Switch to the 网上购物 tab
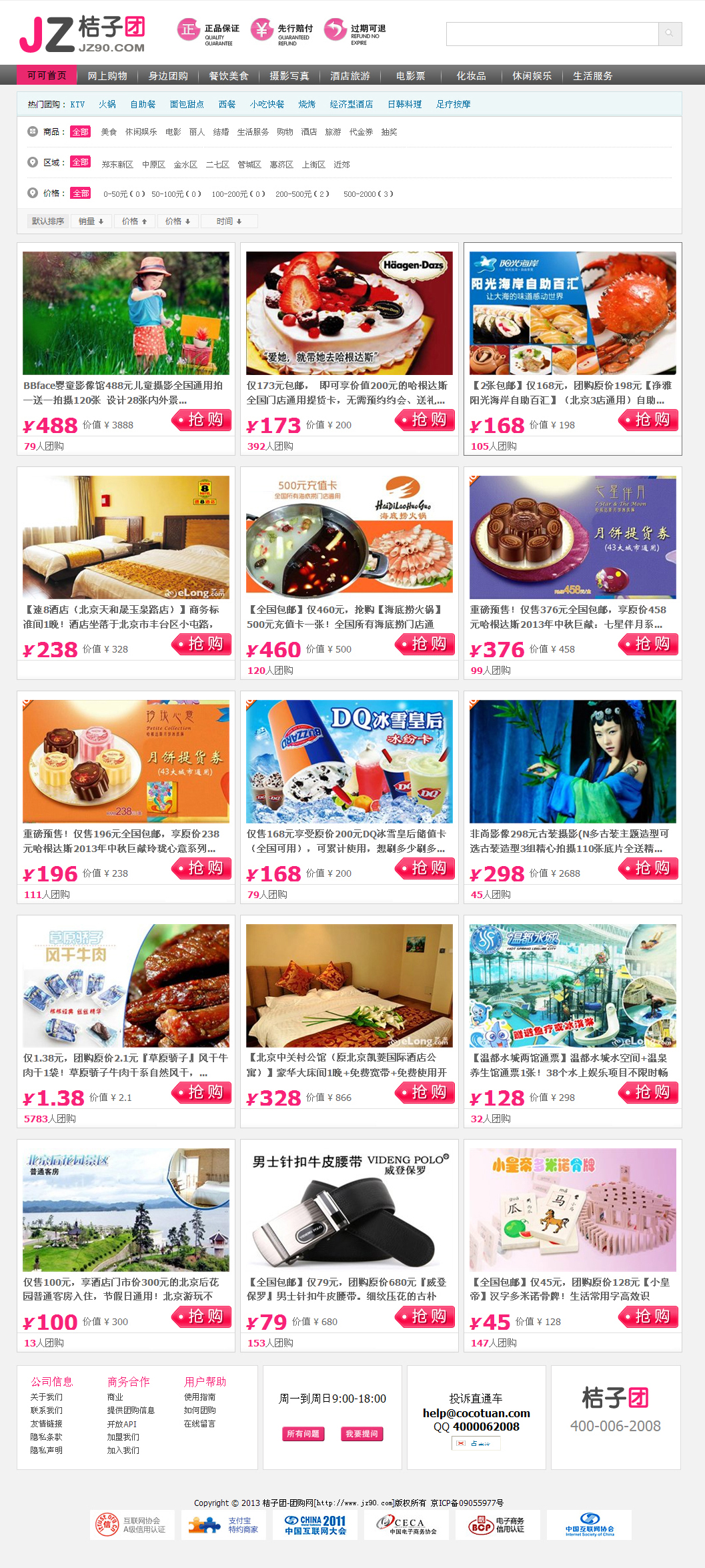Screen dimensions: 705x1568 (107, 75)
